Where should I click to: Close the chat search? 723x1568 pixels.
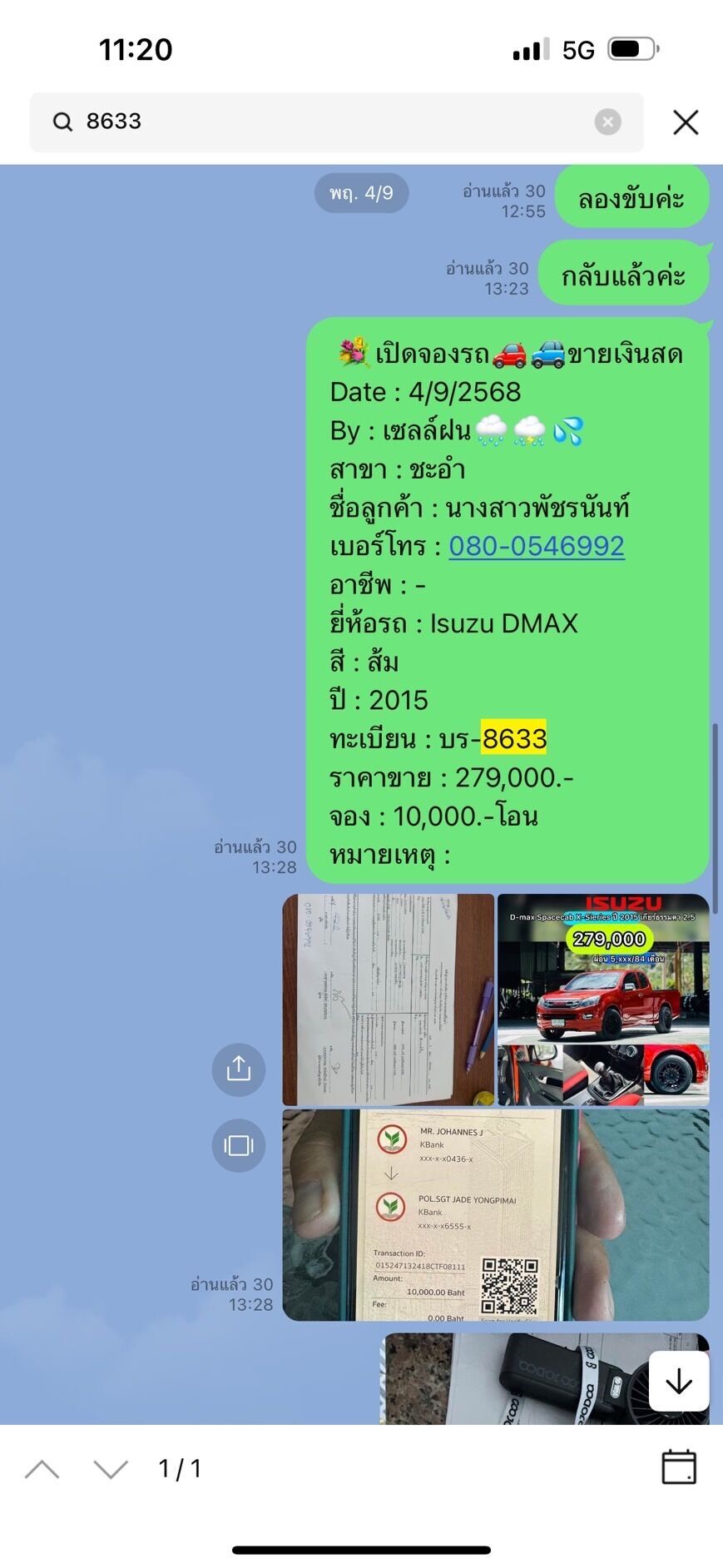point(686,122)
